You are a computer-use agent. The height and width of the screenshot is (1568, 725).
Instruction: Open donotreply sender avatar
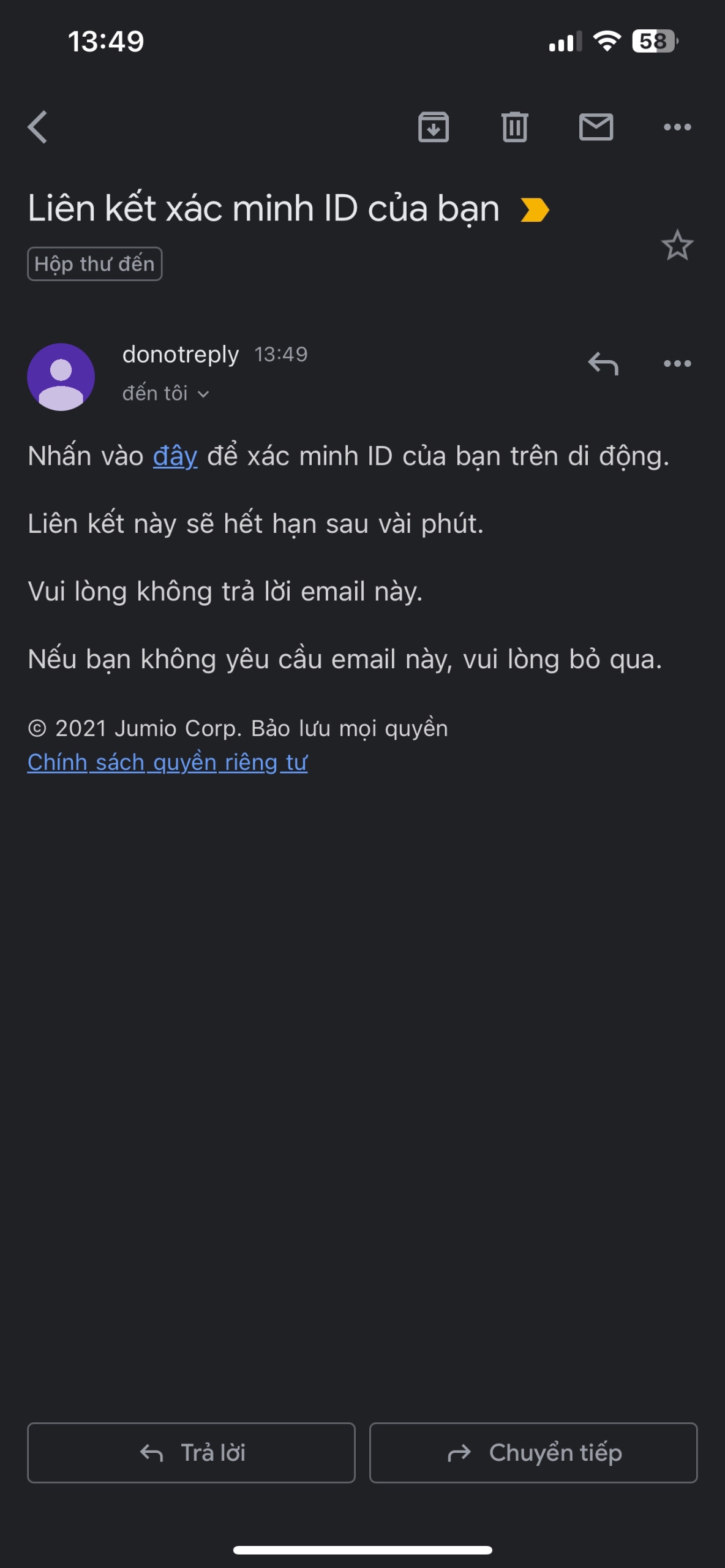(x=61, y=377)
